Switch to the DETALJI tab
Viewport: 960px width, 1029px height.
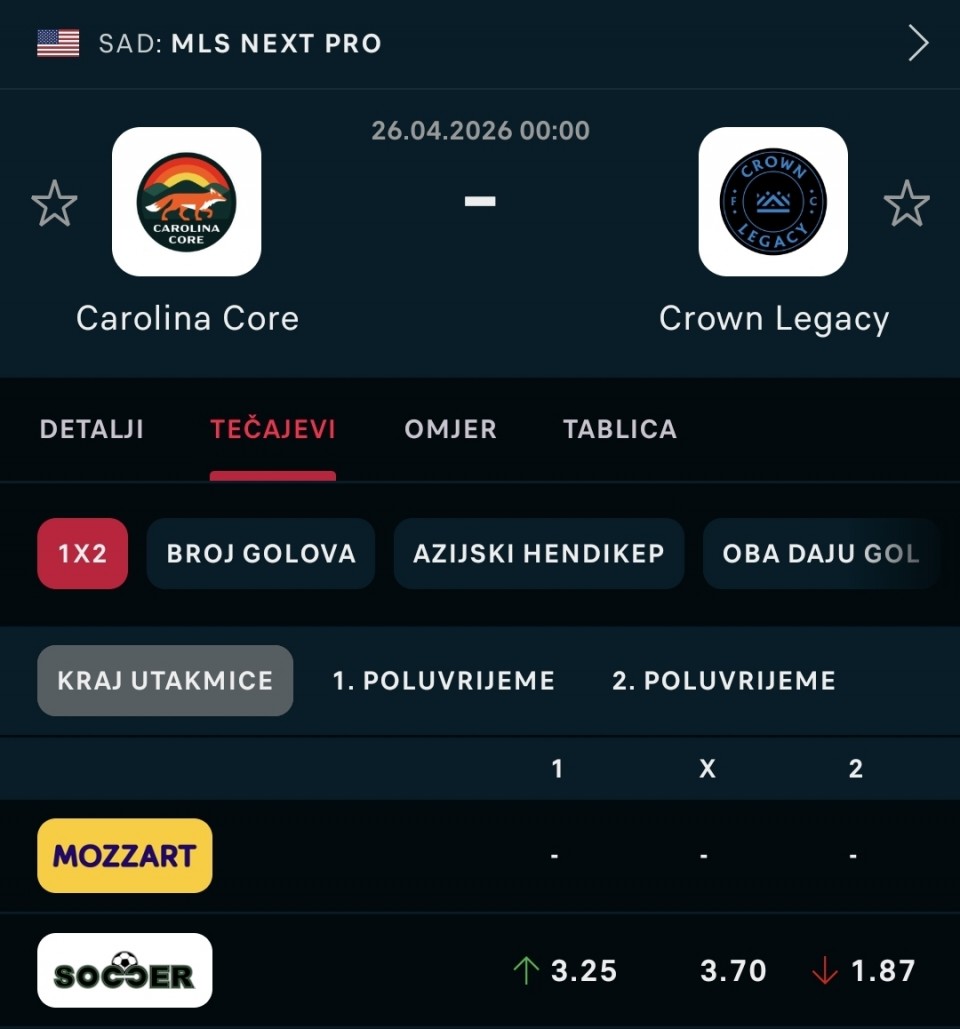pyautogui.click(x=92, y=429)
